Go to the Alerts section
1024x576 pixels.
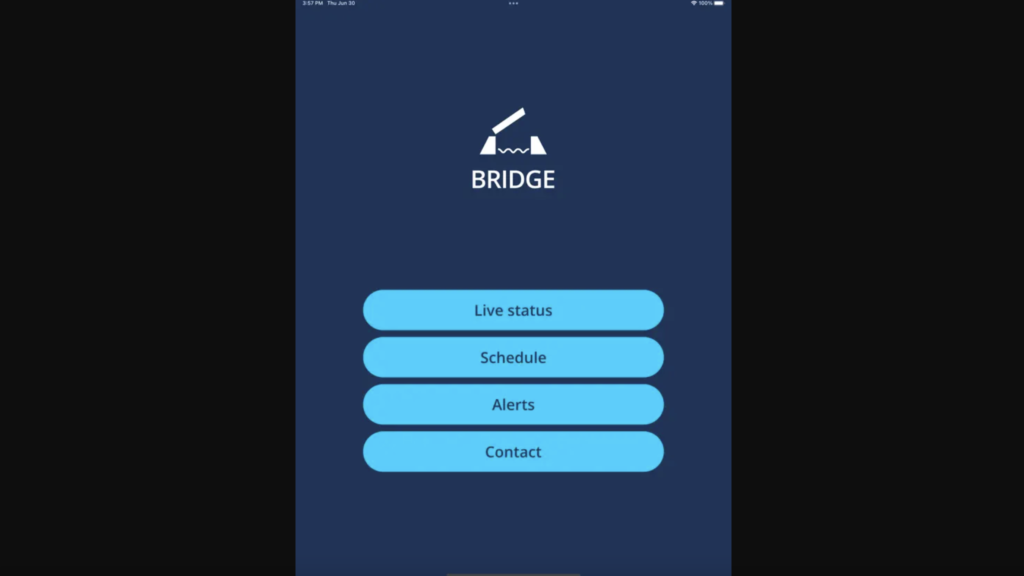(x=513, y=404)
